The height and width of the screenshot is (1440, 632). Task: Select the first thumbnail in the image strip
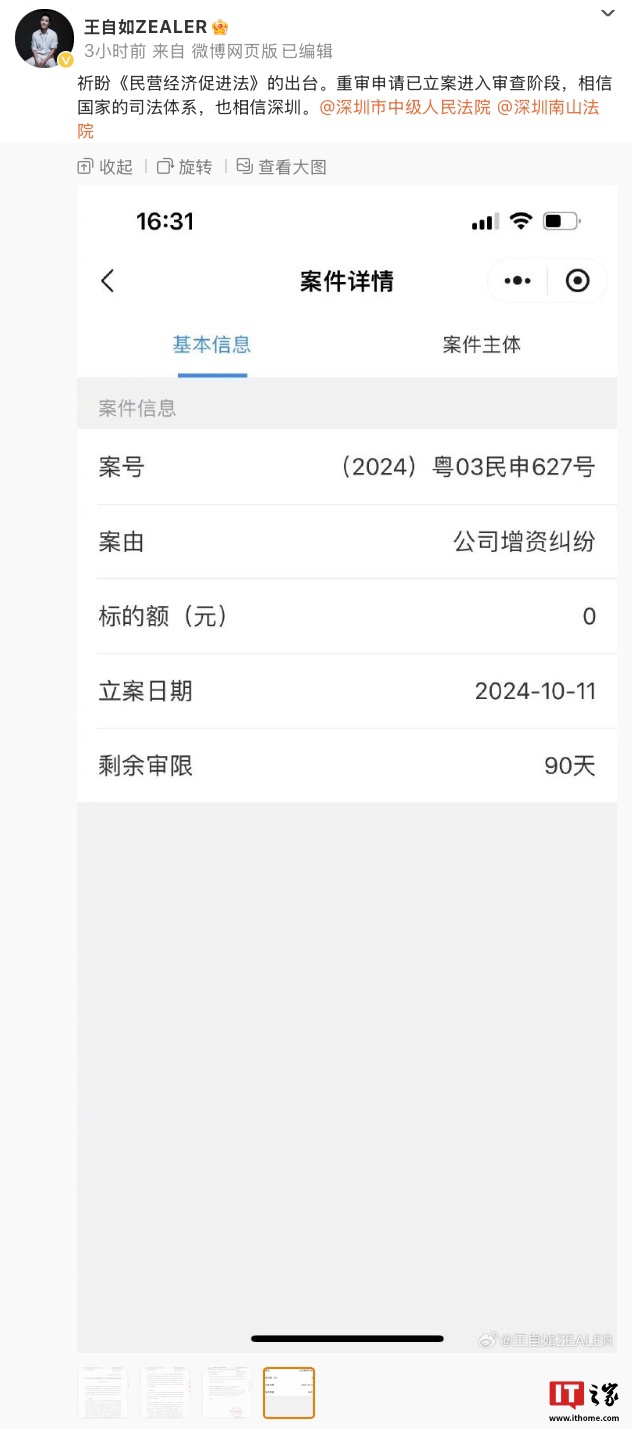[x=103, y=1393]
